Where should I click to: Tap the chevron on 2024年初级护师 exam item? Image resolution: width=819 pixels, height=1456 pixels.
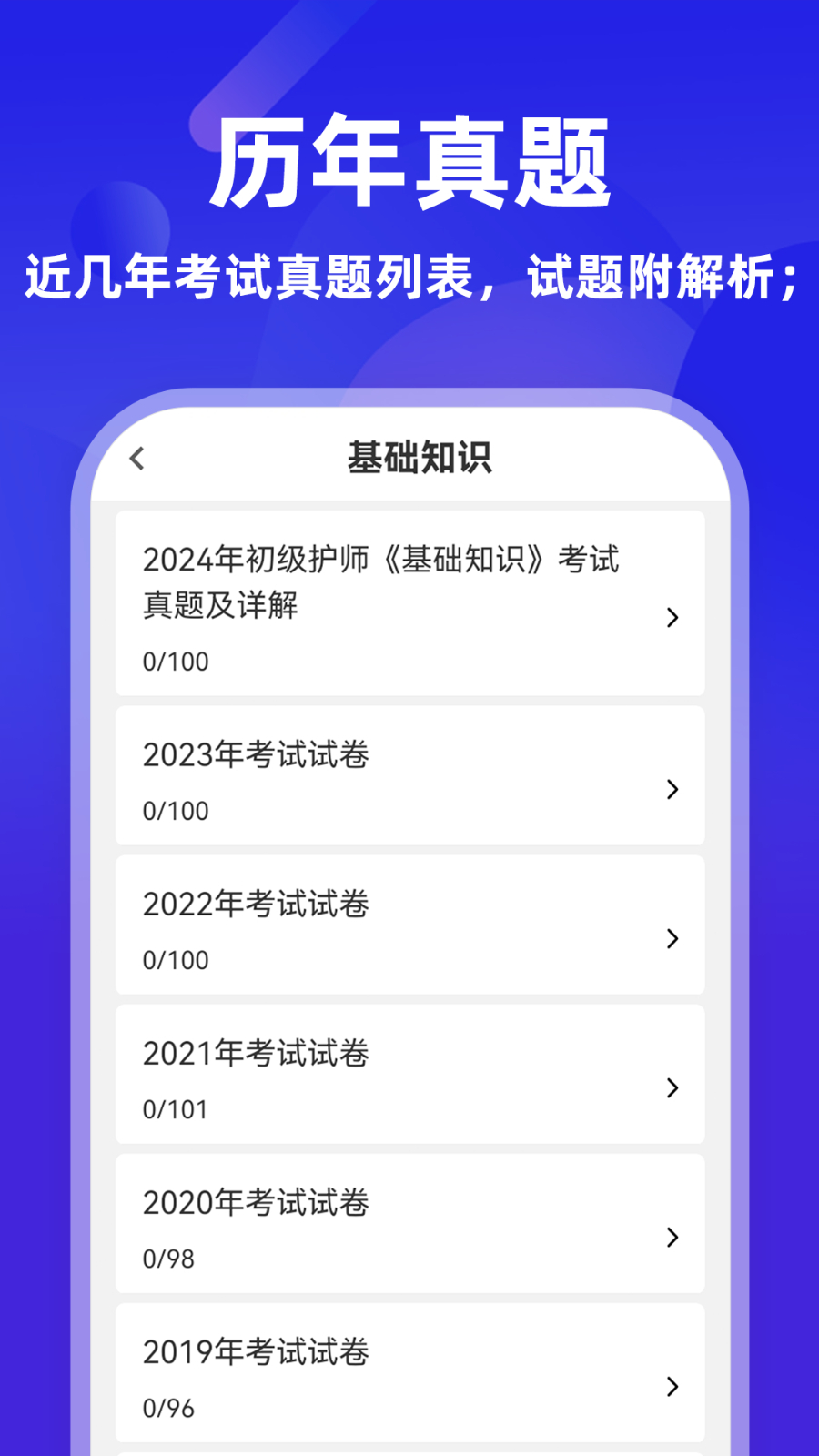coord(672,618)
